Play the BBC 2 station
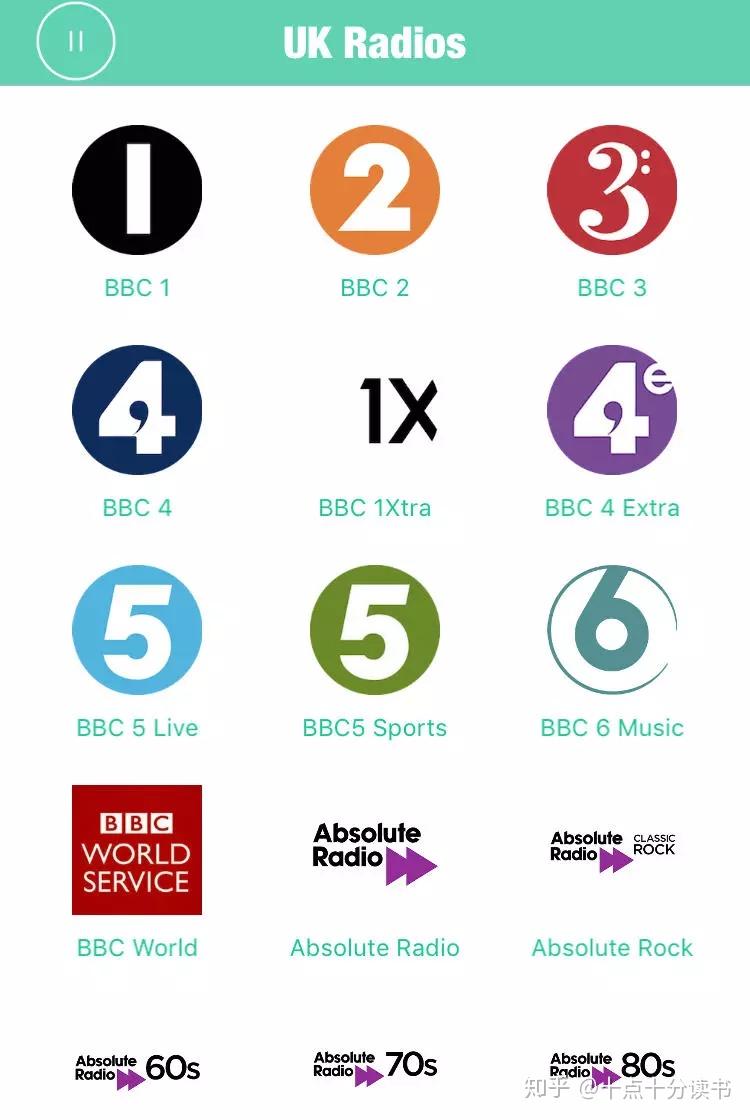Viewport: 750px width, 1120px height. coord(375,190)
